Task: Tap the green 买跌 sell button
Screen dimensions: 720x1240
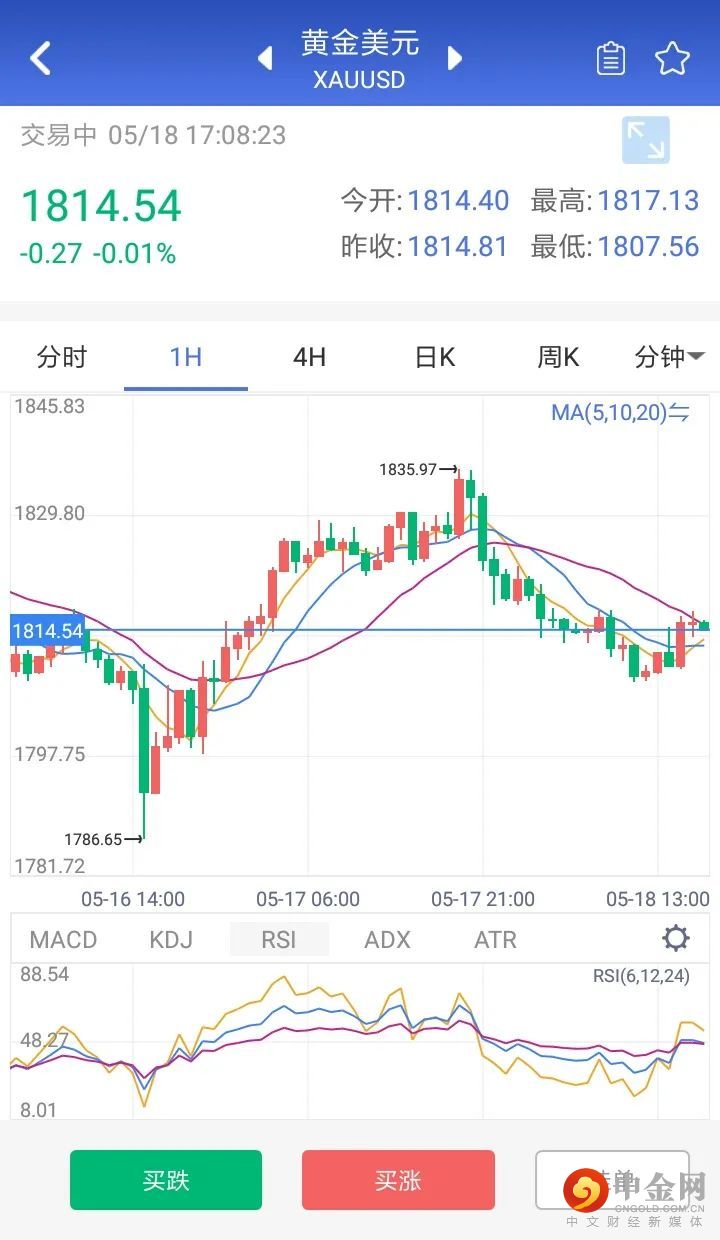Action: (166, 1180)
